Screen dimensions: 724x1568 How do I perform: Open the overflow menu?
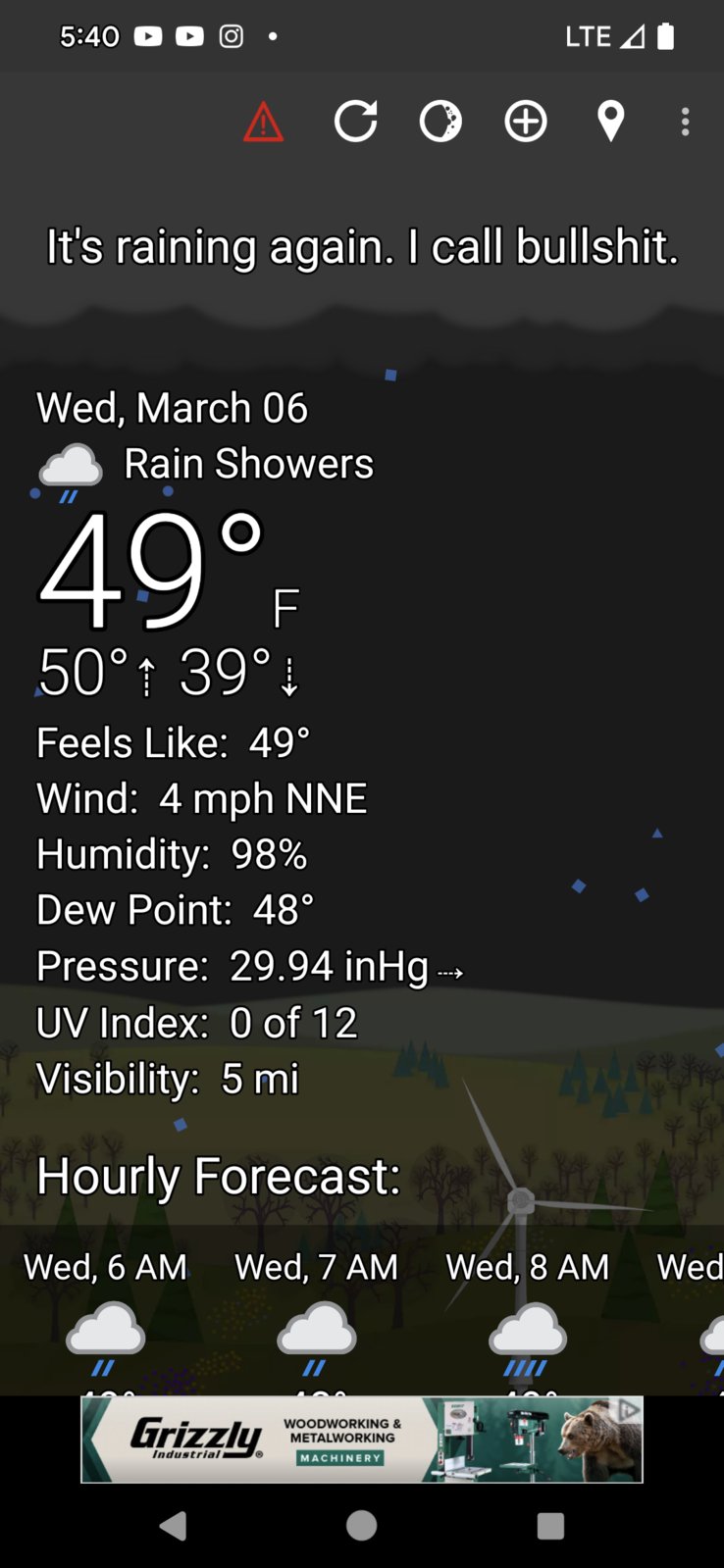685,122
